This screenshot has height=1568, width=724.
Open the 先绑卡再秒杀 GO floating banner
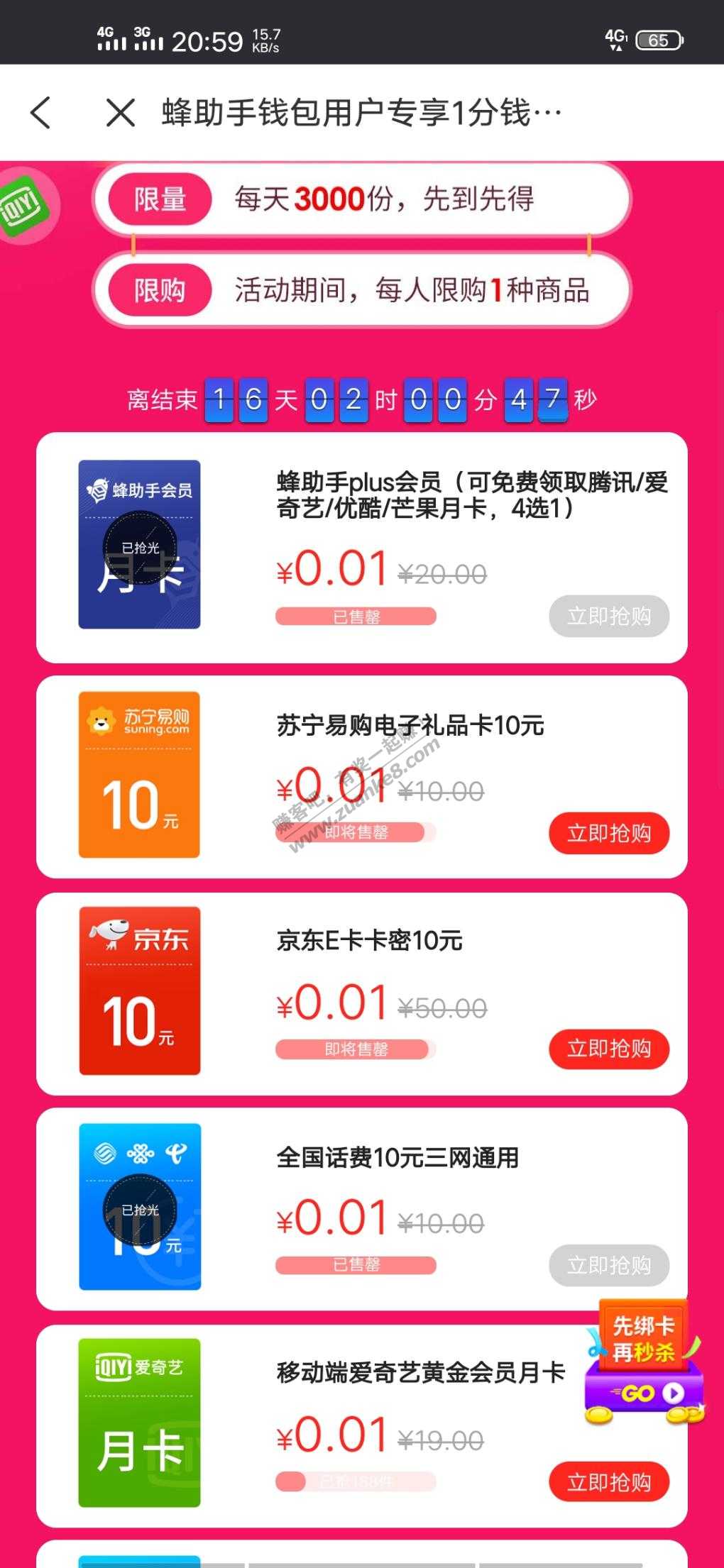(x=644, y=1364)
